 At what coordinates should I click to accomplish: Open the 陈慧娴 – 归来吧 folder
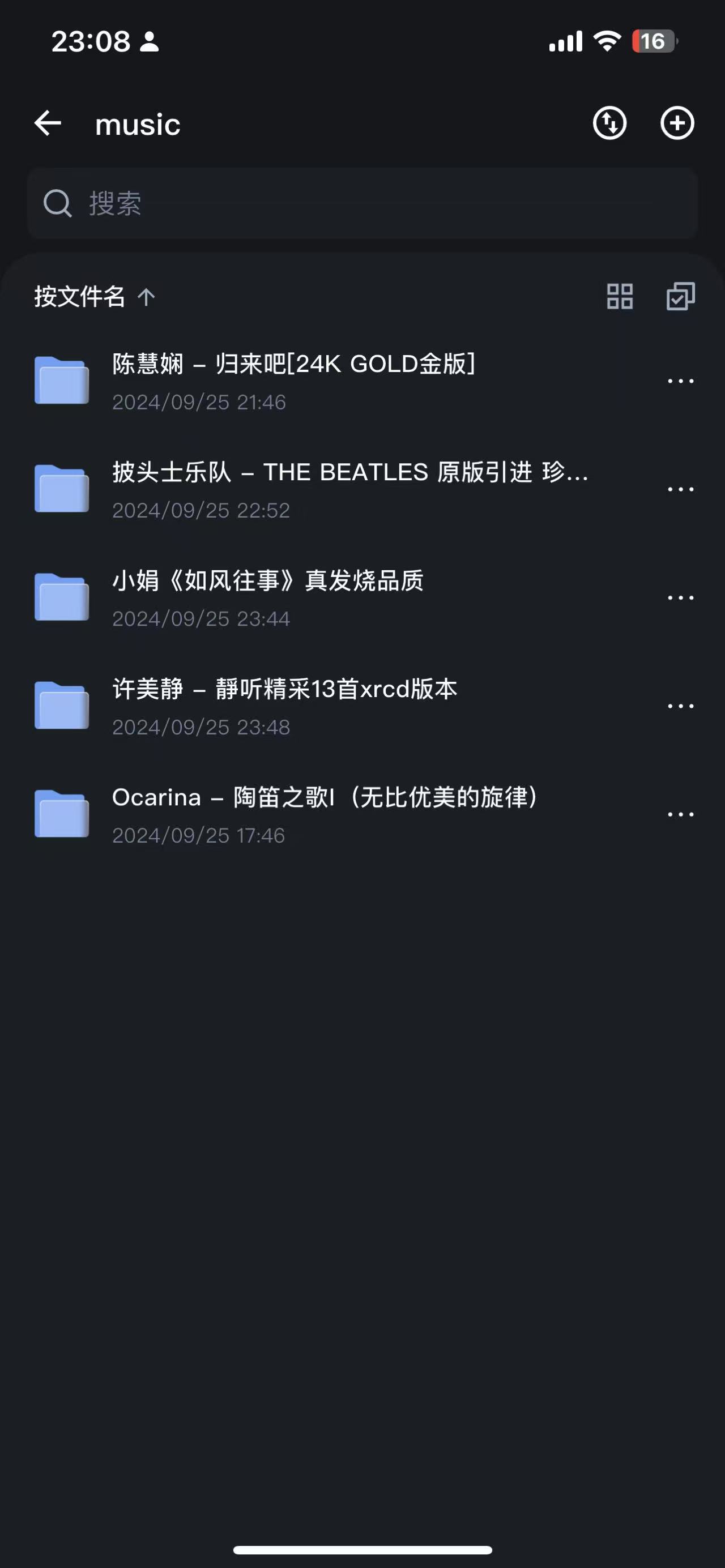292,381
